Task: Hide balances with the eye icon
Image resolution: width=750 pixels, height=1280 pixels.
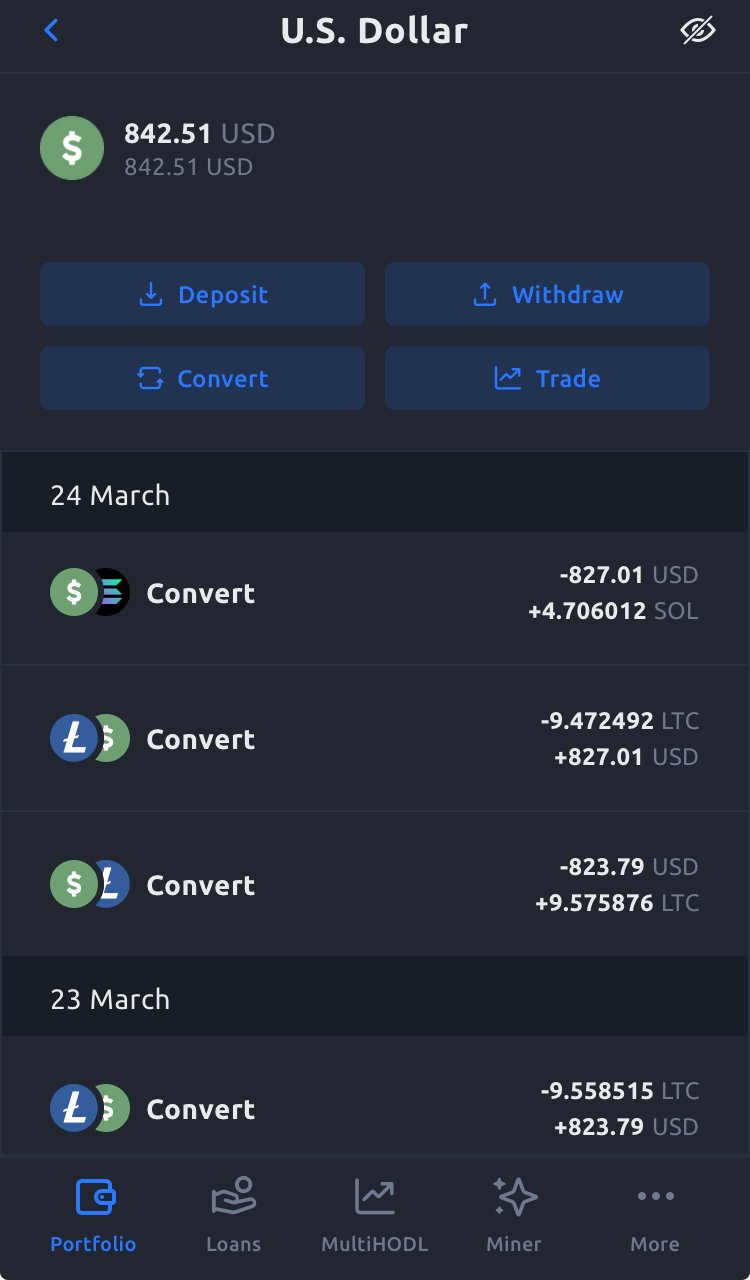Action: tap(698, 31)
